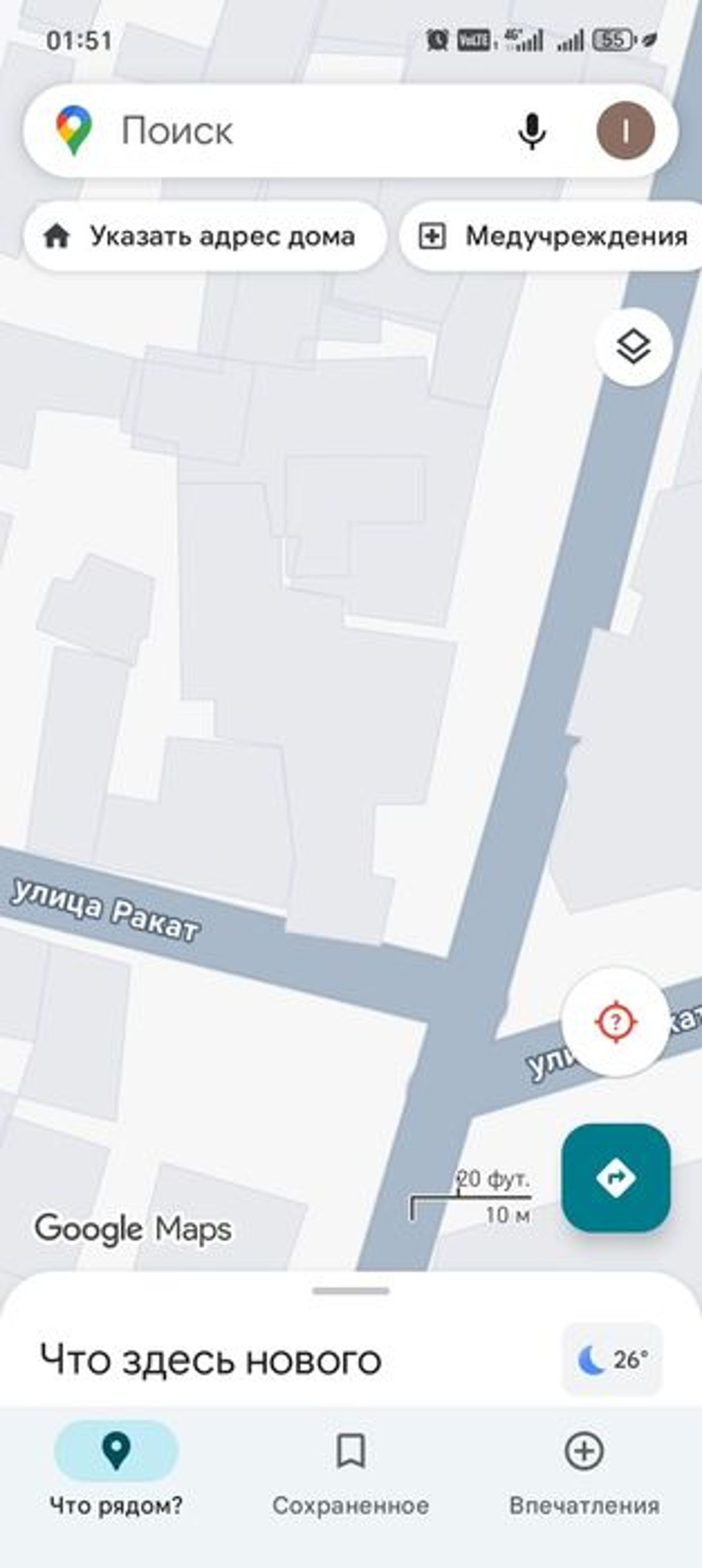
Task: Open the account profile avatar
Action: coord(625,131)
